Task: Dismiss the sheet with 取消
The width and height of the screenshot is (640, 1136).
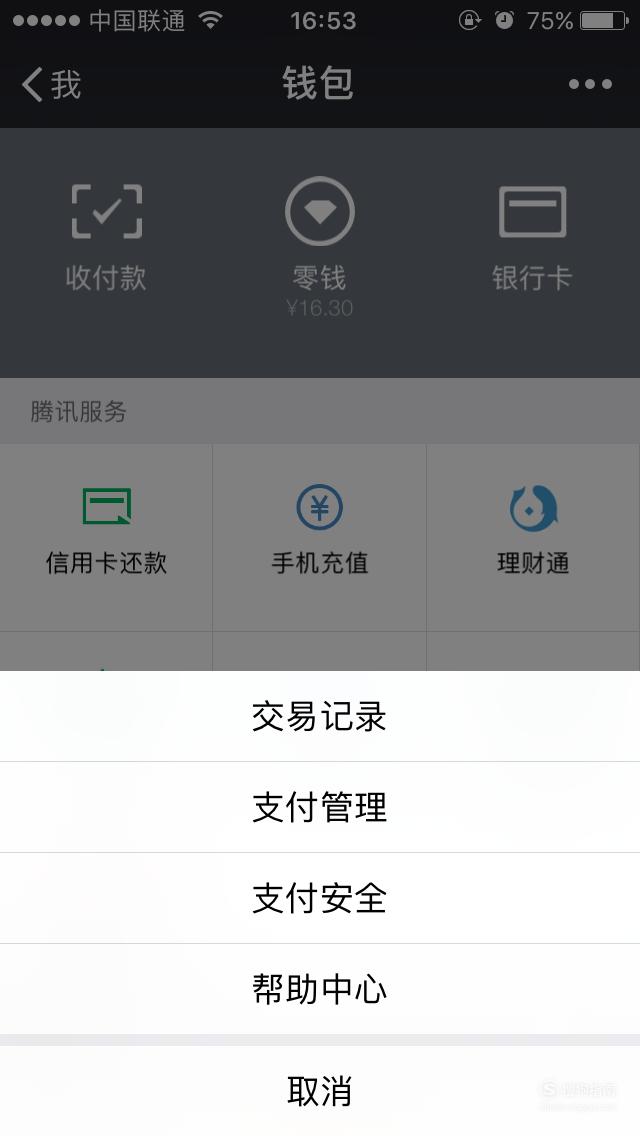Action: pyautogui.click(x=320, y=1090)
